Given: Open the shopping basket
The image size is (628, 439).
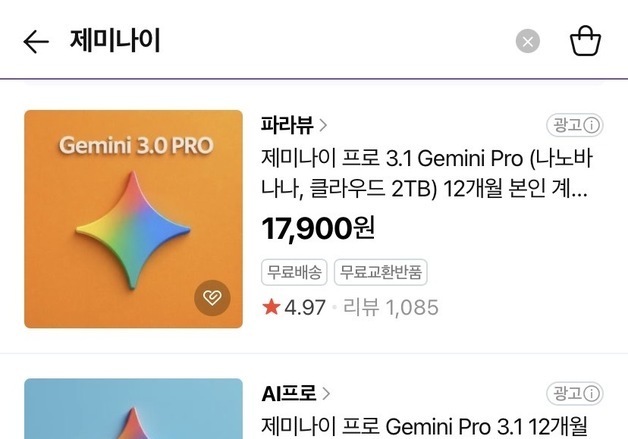Looking at the screenshot, I should [585, 41].
